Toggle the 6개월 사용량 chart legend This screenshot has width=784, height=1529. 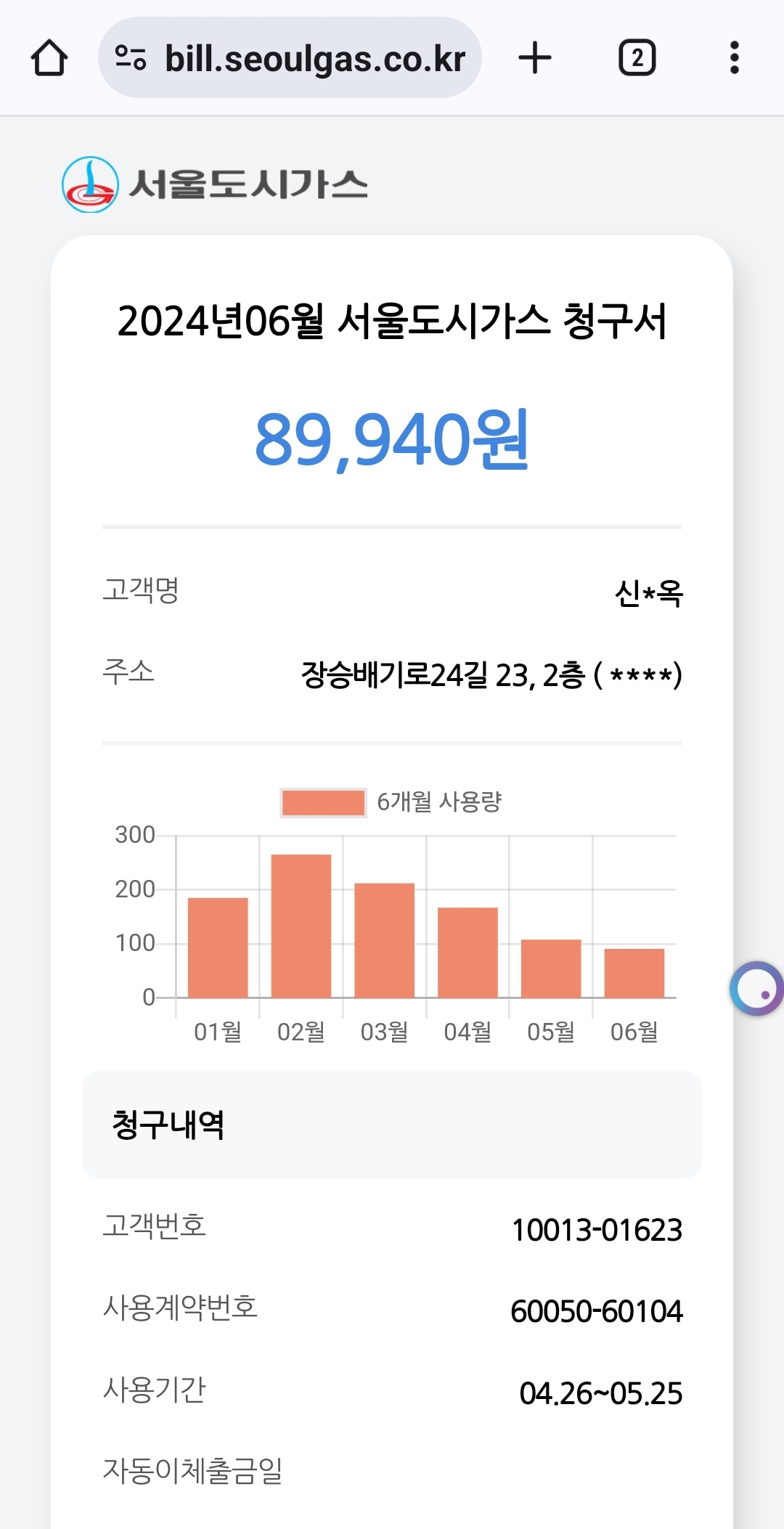pyautogui.click(x=391, y=802)
